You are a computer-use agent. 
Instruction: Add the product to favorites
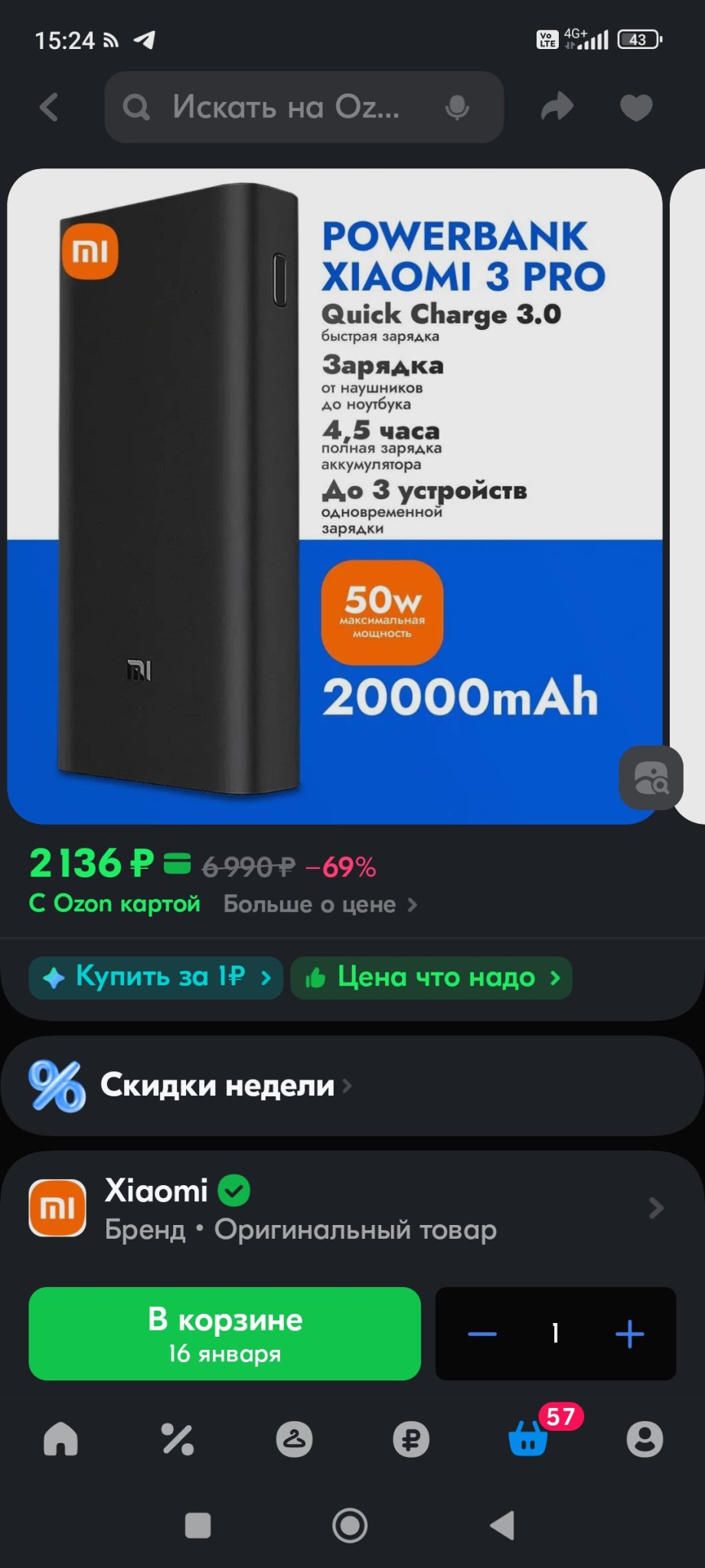(x=635, y=107)
